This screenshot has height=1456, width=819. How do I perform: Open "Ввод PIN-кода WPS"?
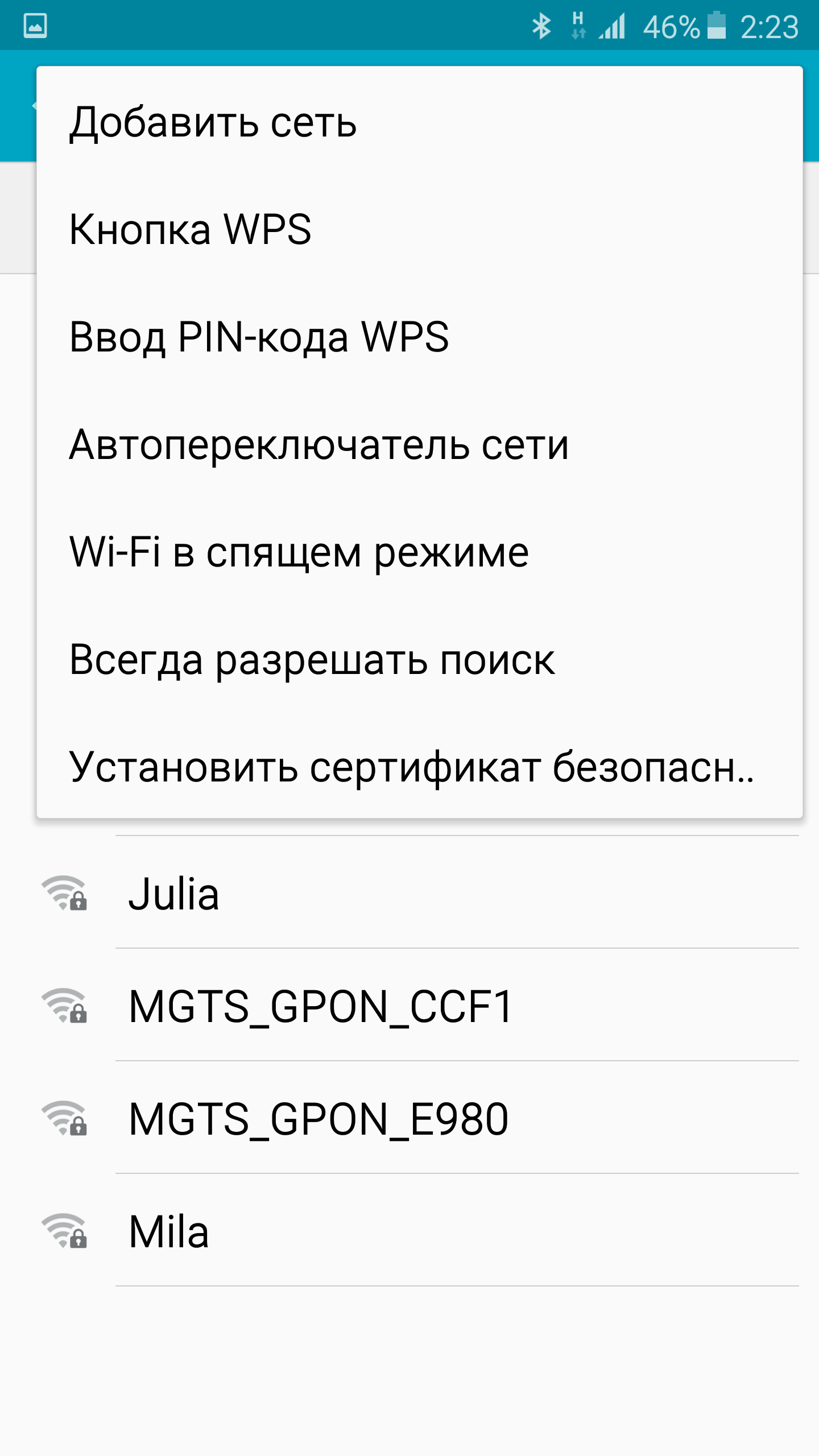tap(419, 337)
